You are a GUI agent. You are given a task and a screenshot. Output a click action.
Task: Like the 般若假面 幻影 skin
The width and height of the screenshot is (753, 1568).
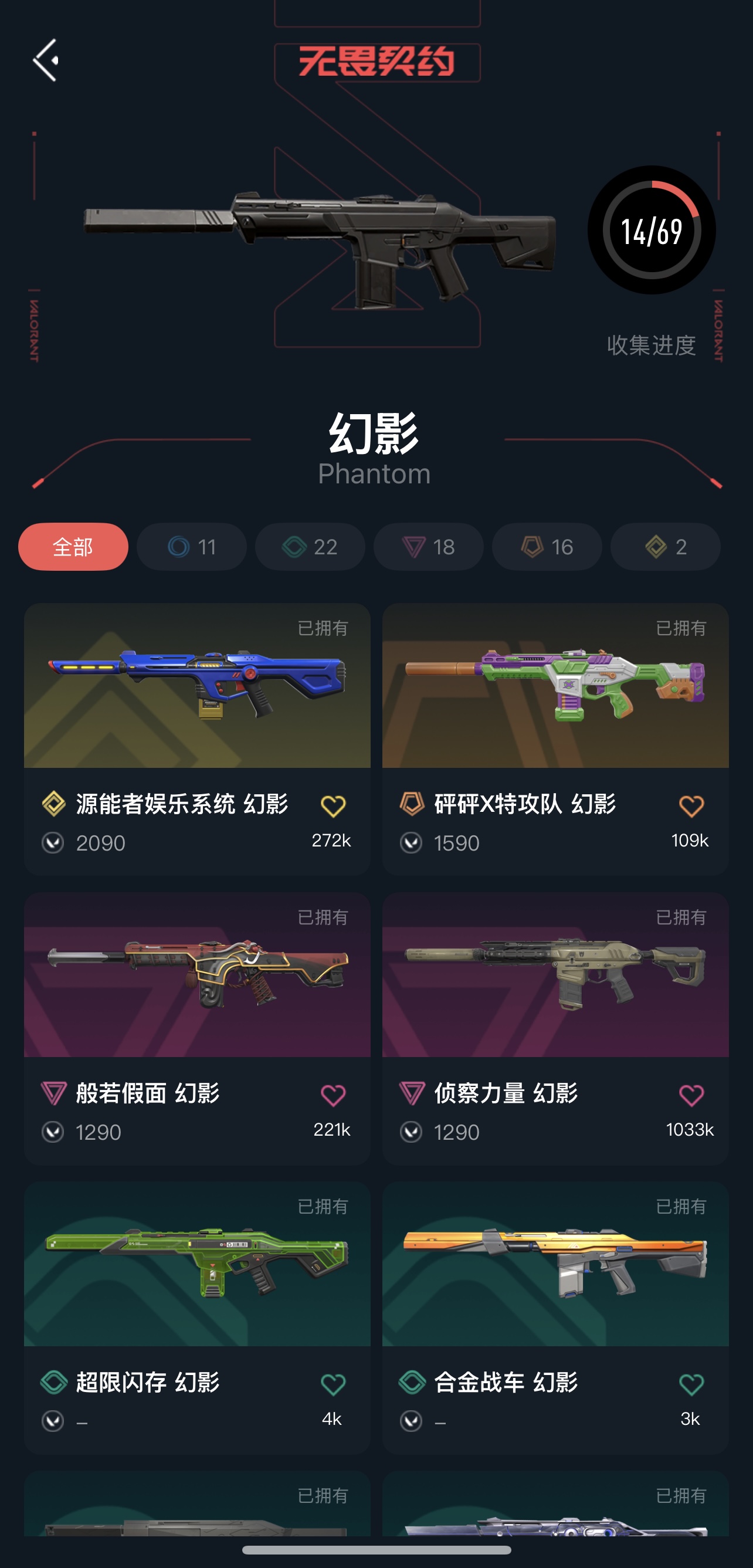pyautogui.click(x=333, y=1095)
